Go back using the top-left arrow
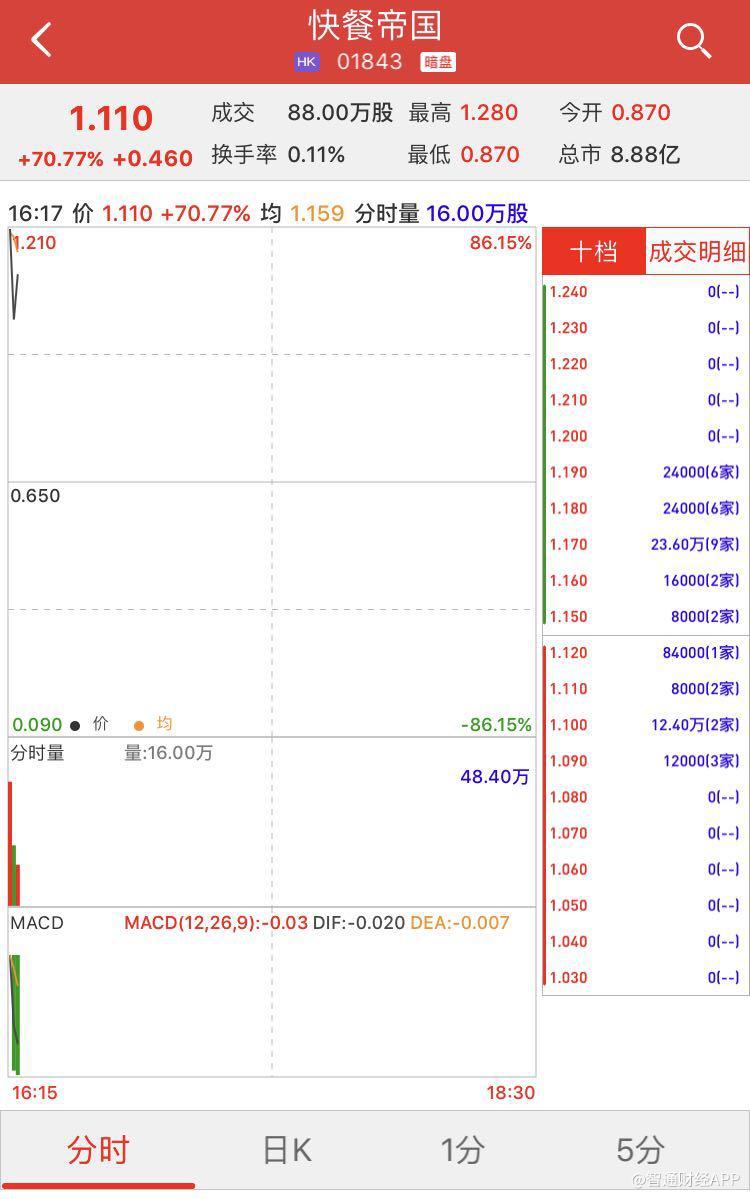The image size is (750, 1199). click(41, 41)
